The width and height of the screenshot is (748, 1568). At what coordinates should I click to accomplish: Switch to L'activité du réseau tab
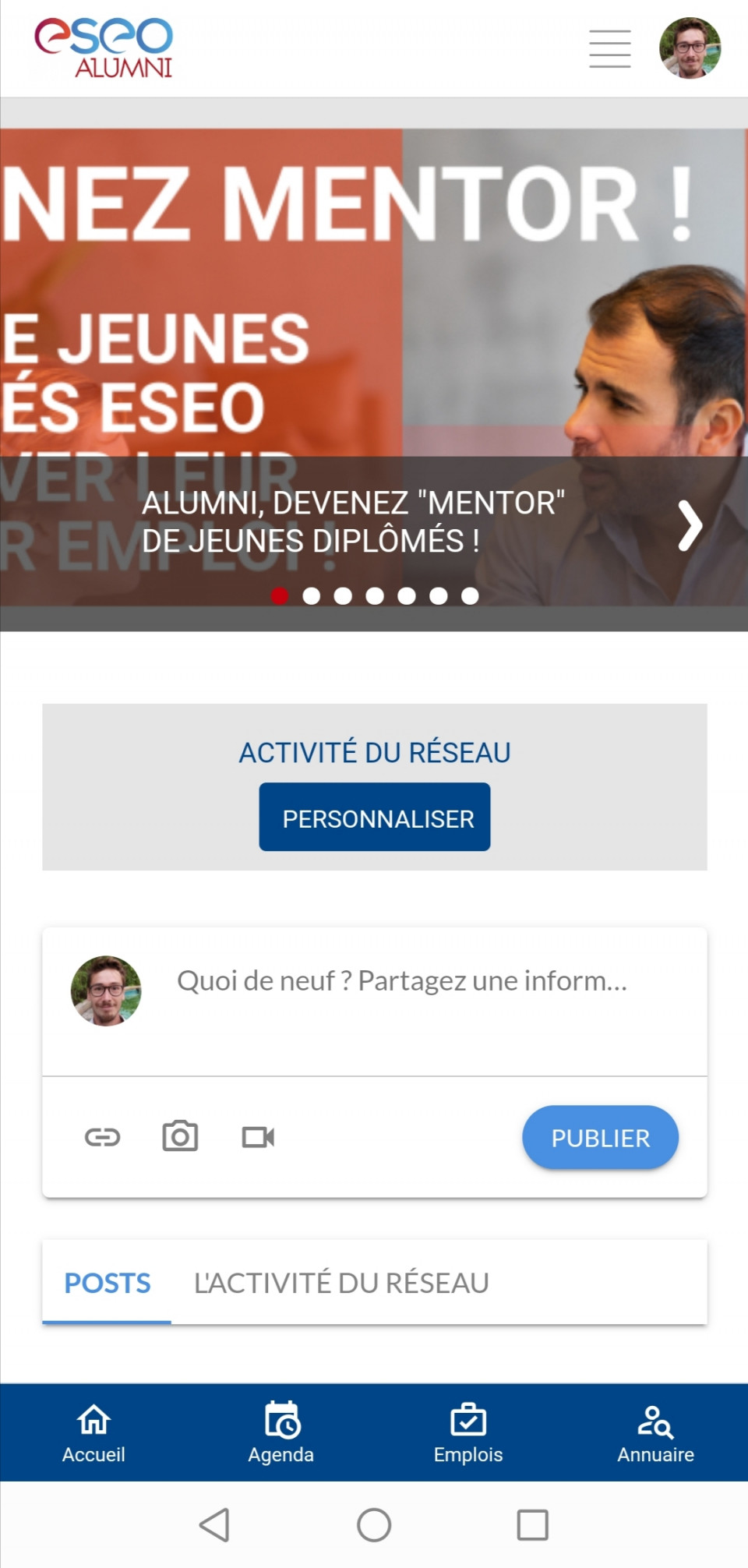341,1283
